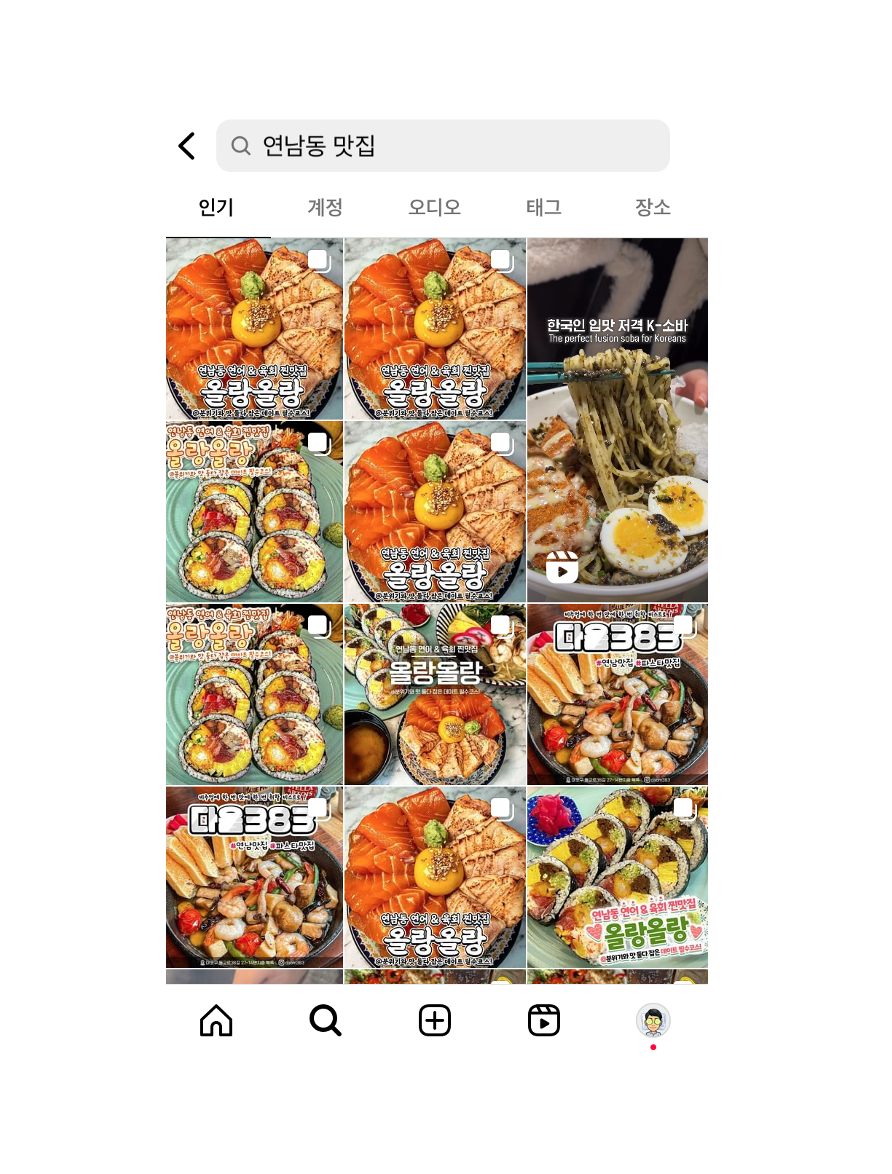Viewport: 892px width, 1174px height.
Task: Tap the back arrow to exit search
Action: pos(186,145)
